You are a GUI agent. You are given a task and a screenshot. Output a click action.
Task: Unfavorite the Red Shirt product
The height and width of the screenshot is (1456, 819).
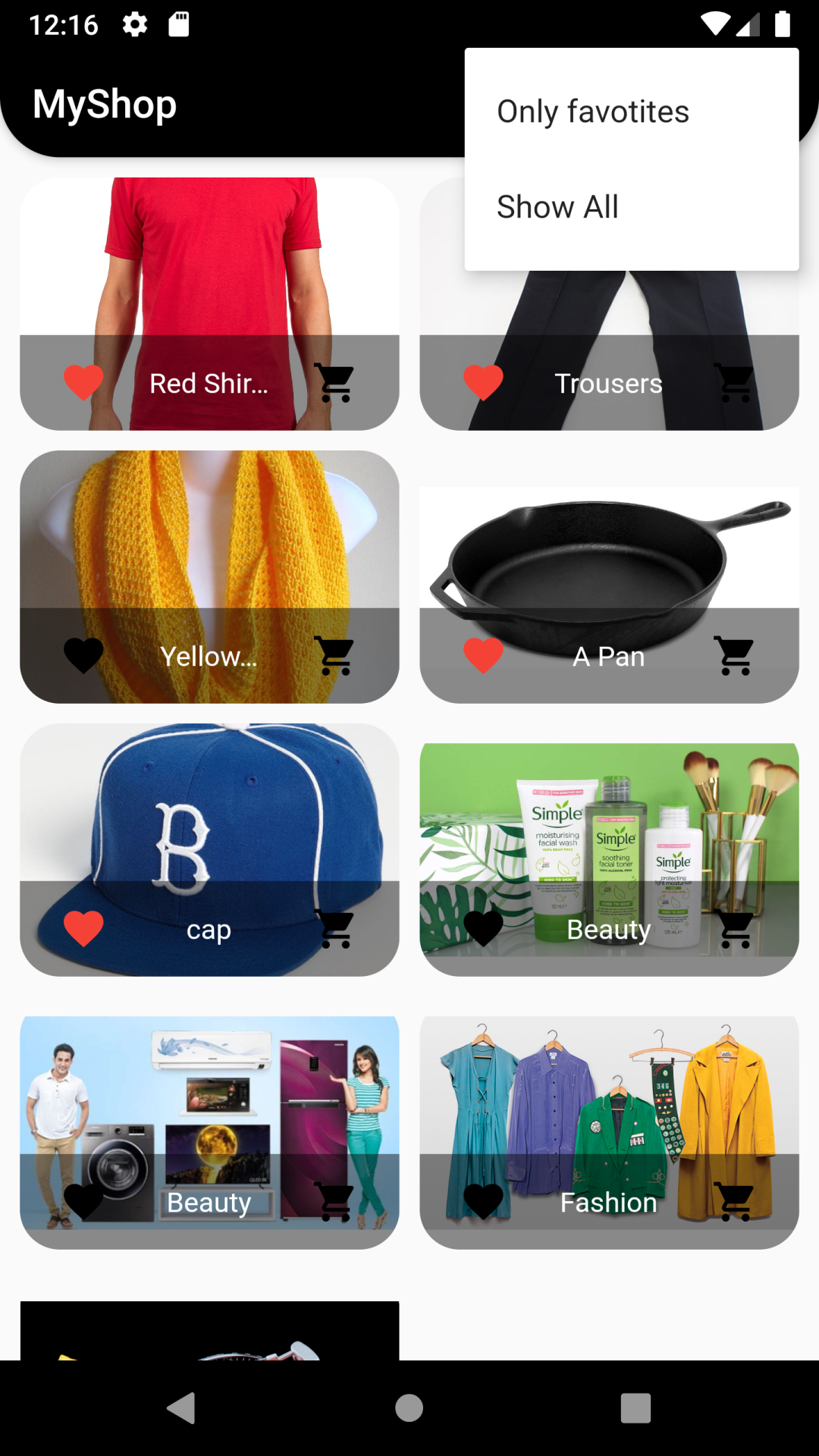click(x=83, y=383)
